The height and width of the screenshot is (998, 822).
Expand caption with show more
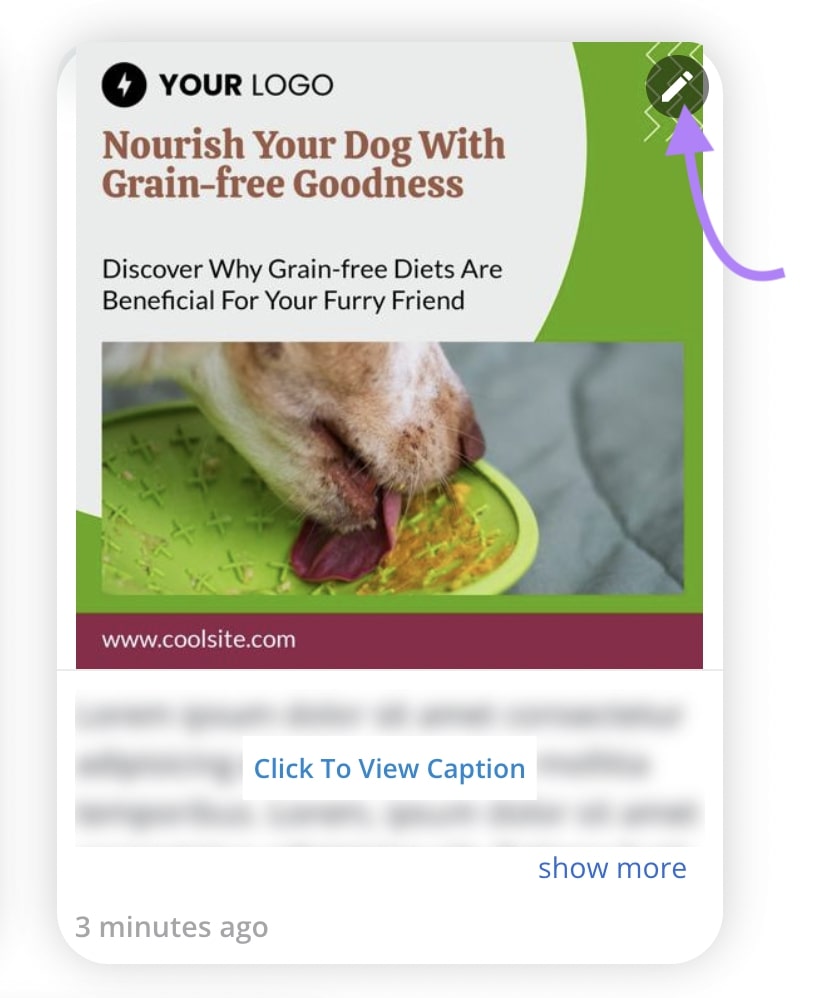[x=612, y=868]
